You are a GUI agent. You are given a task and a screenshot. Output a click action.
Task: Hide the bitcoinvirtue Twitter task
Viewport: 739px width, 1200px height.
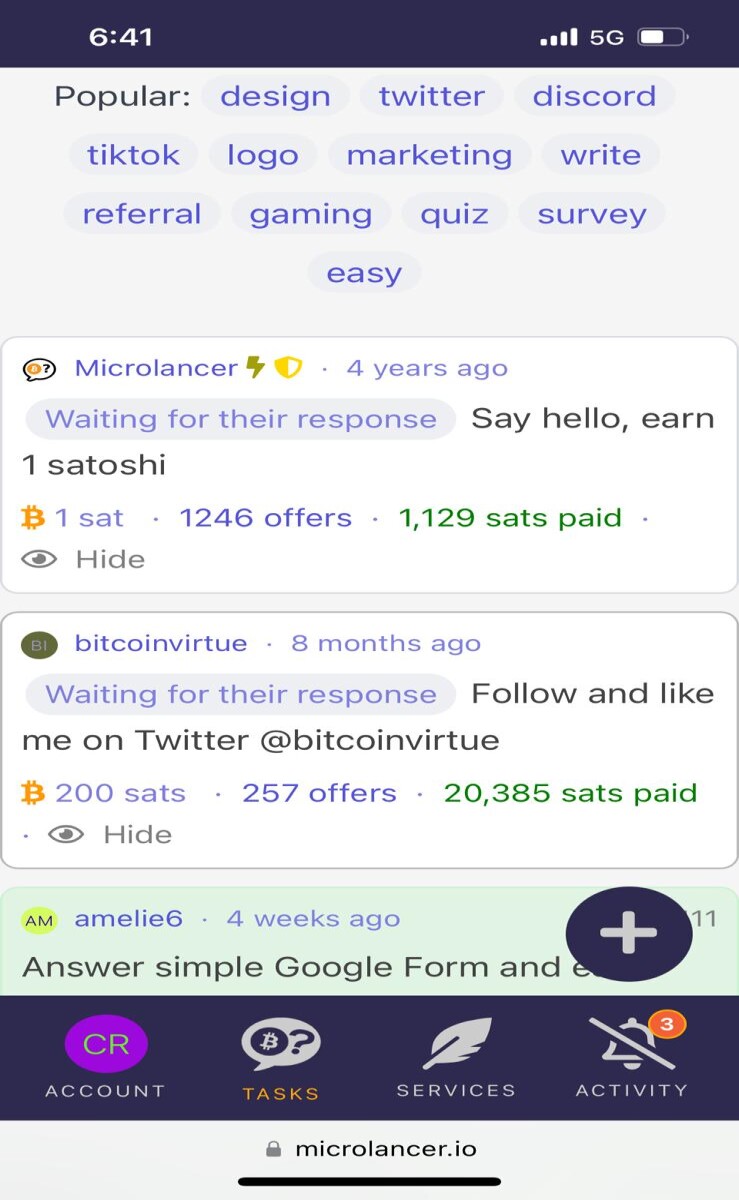point(111,834)
